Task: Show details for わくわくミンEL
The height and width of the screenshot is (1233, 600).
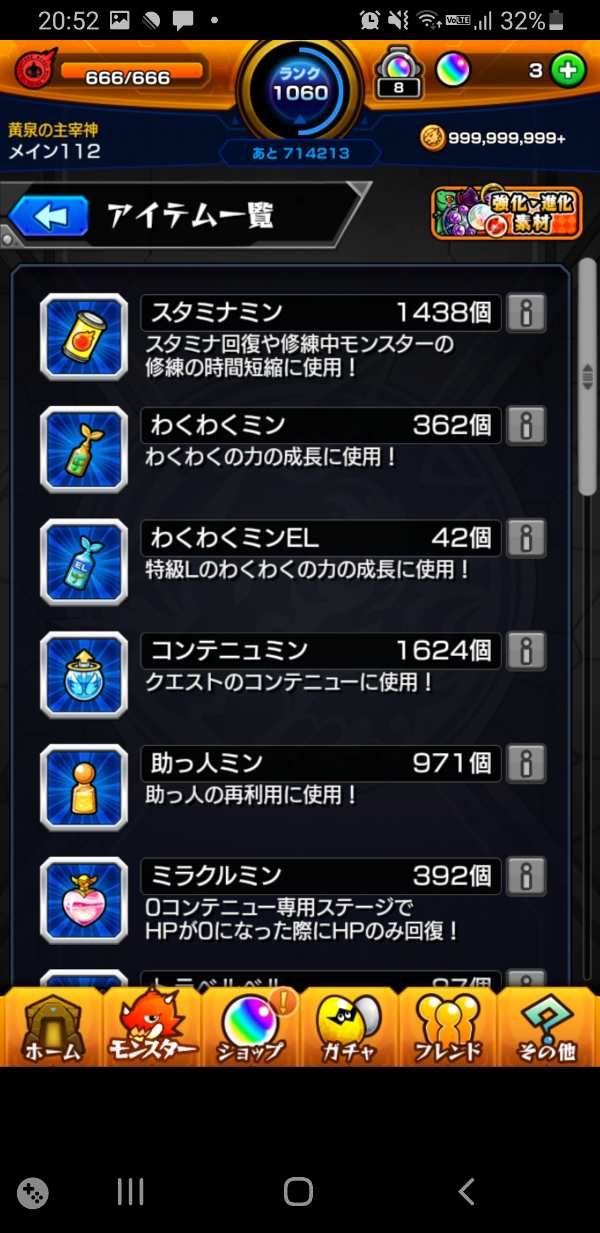Action: [526, 538]
